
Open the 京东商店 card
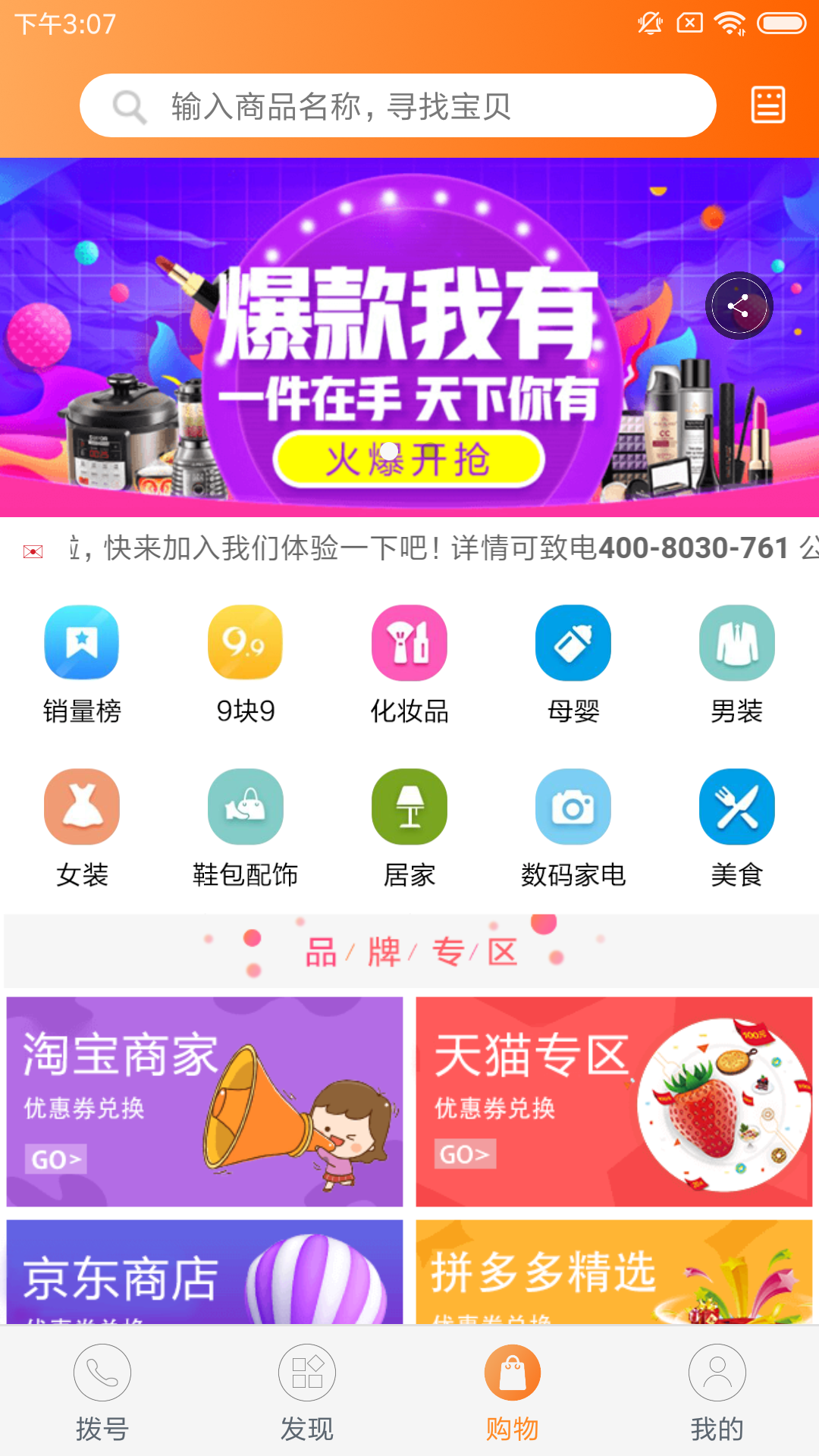[x=205, y=1272]
